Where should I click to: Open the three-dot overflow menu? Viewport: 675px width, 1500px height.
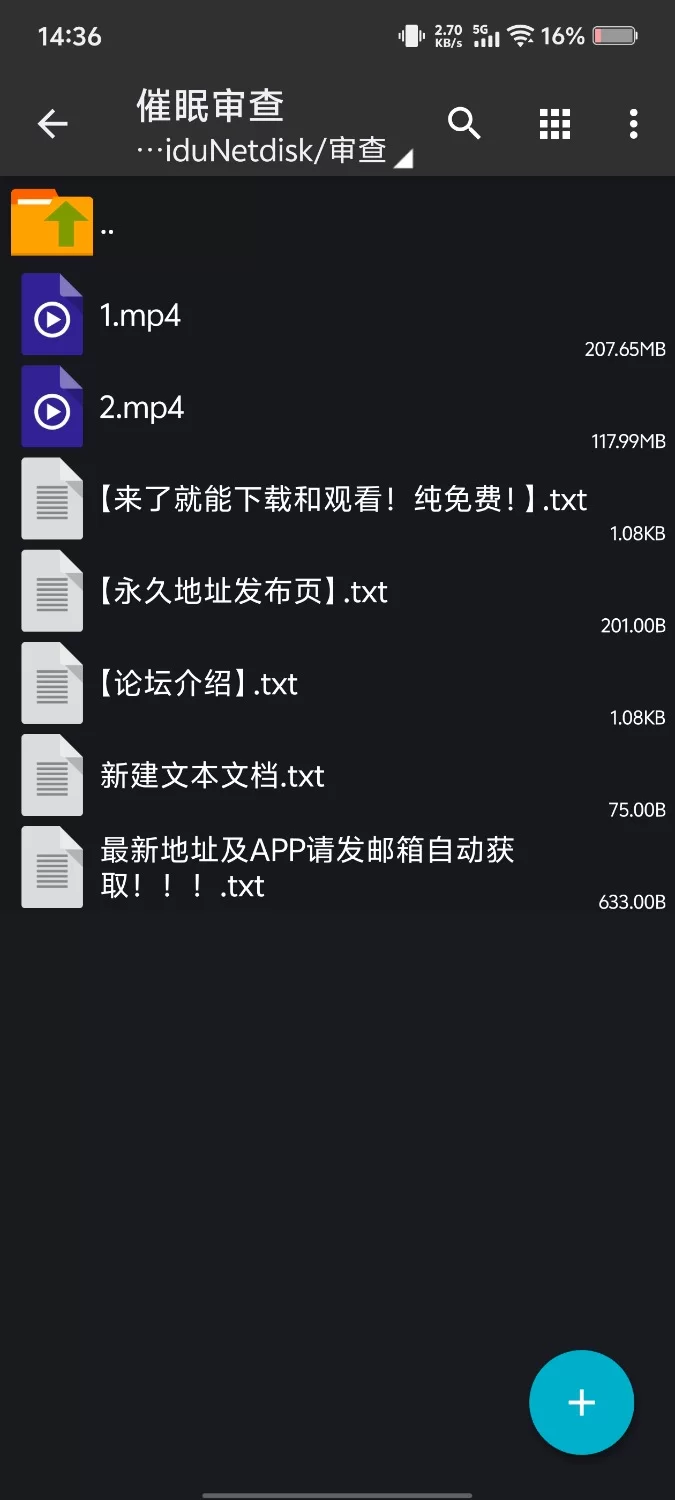(633, 124)
